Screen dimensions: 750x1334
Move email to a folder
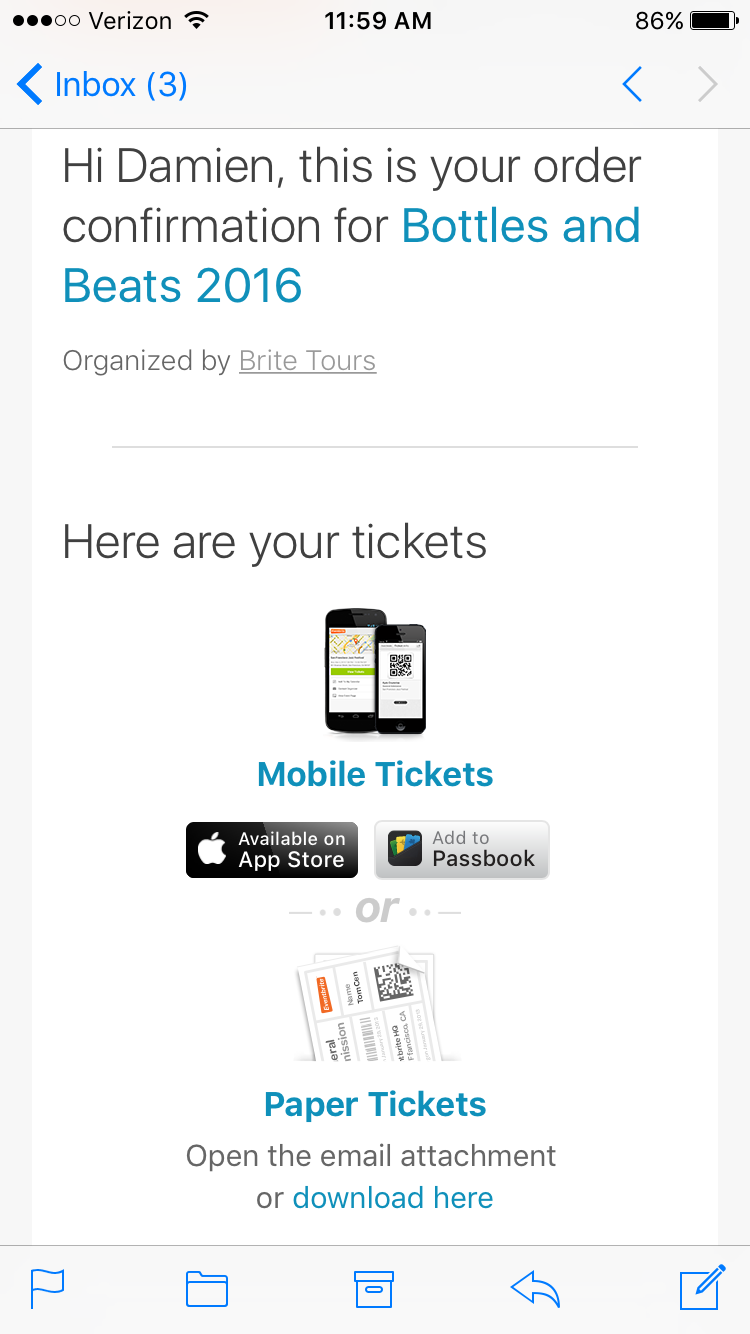pyautogui.click(x=207, y=1289)
